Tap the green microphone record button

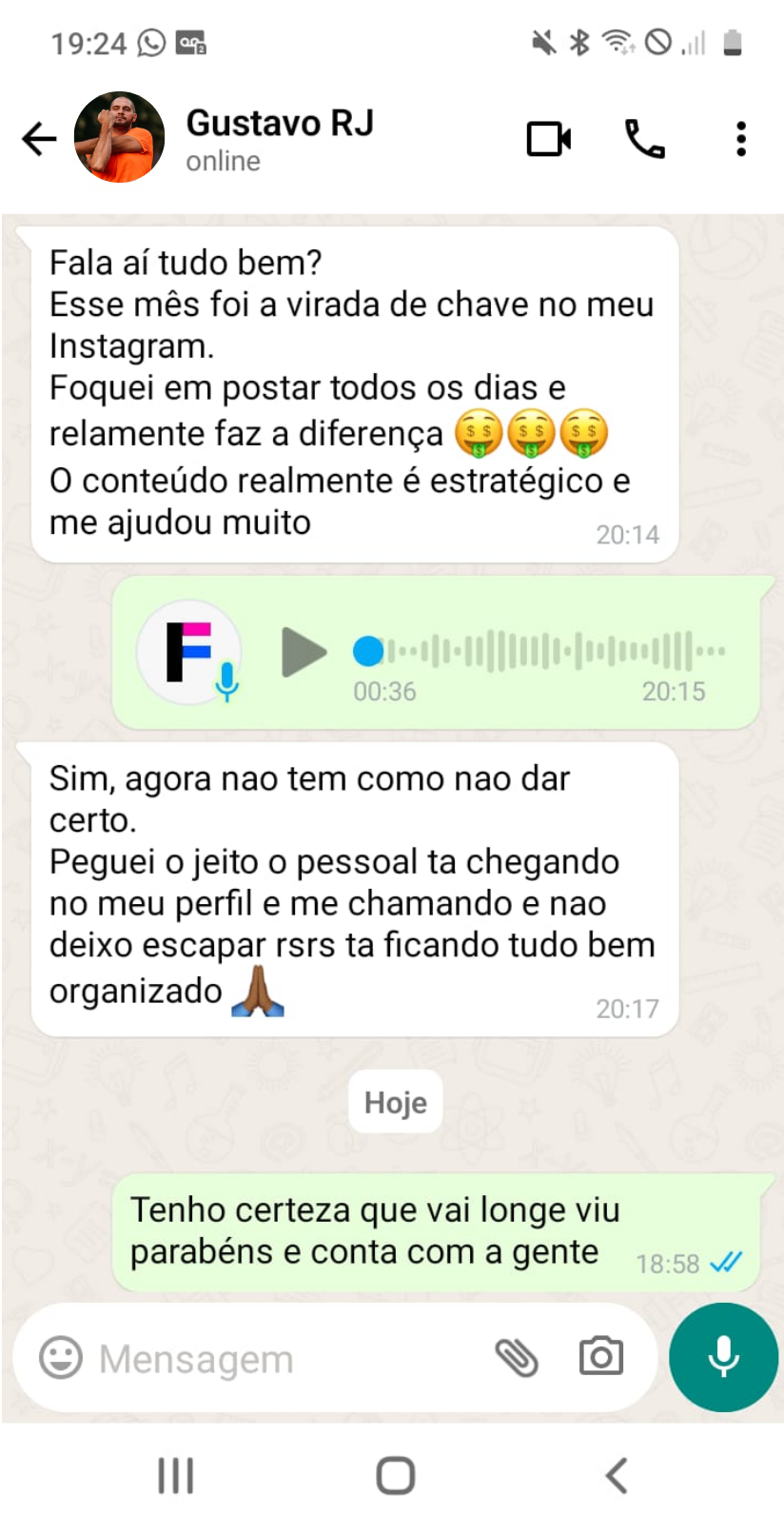click(x=723, y=1357)
